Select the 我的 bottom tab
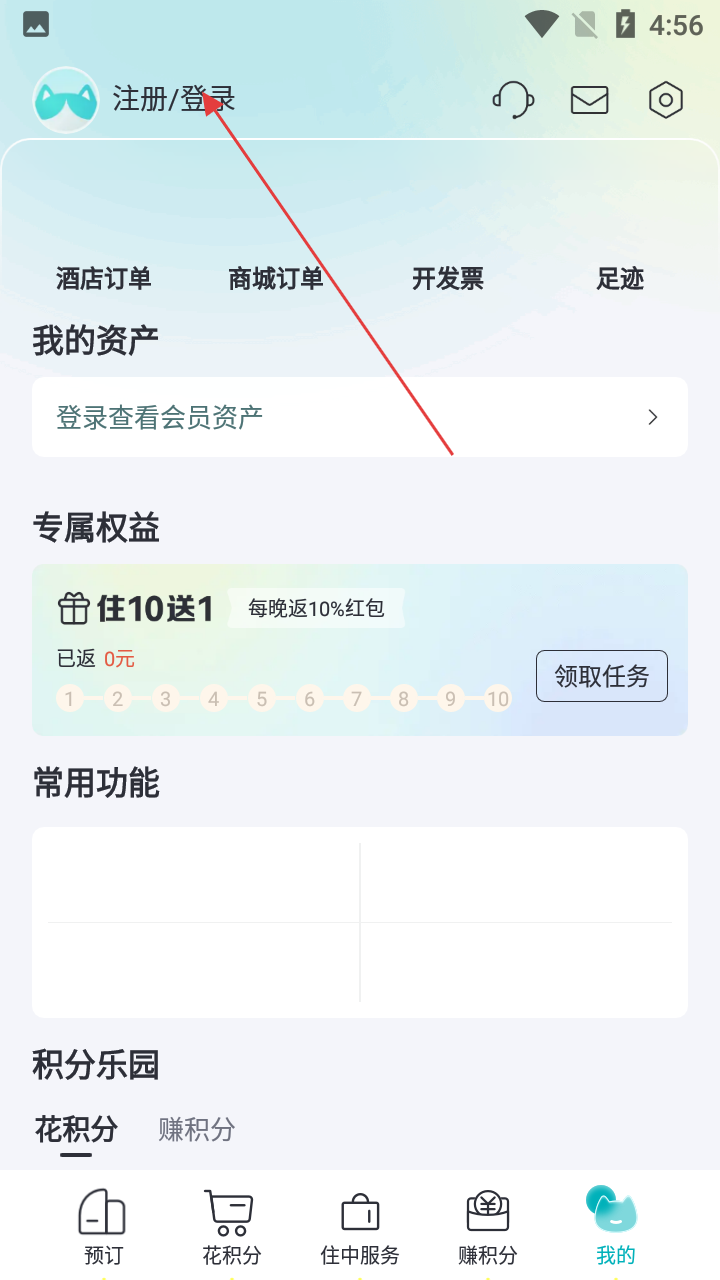Screen dimensions: 720x1280 [615, 1228]
